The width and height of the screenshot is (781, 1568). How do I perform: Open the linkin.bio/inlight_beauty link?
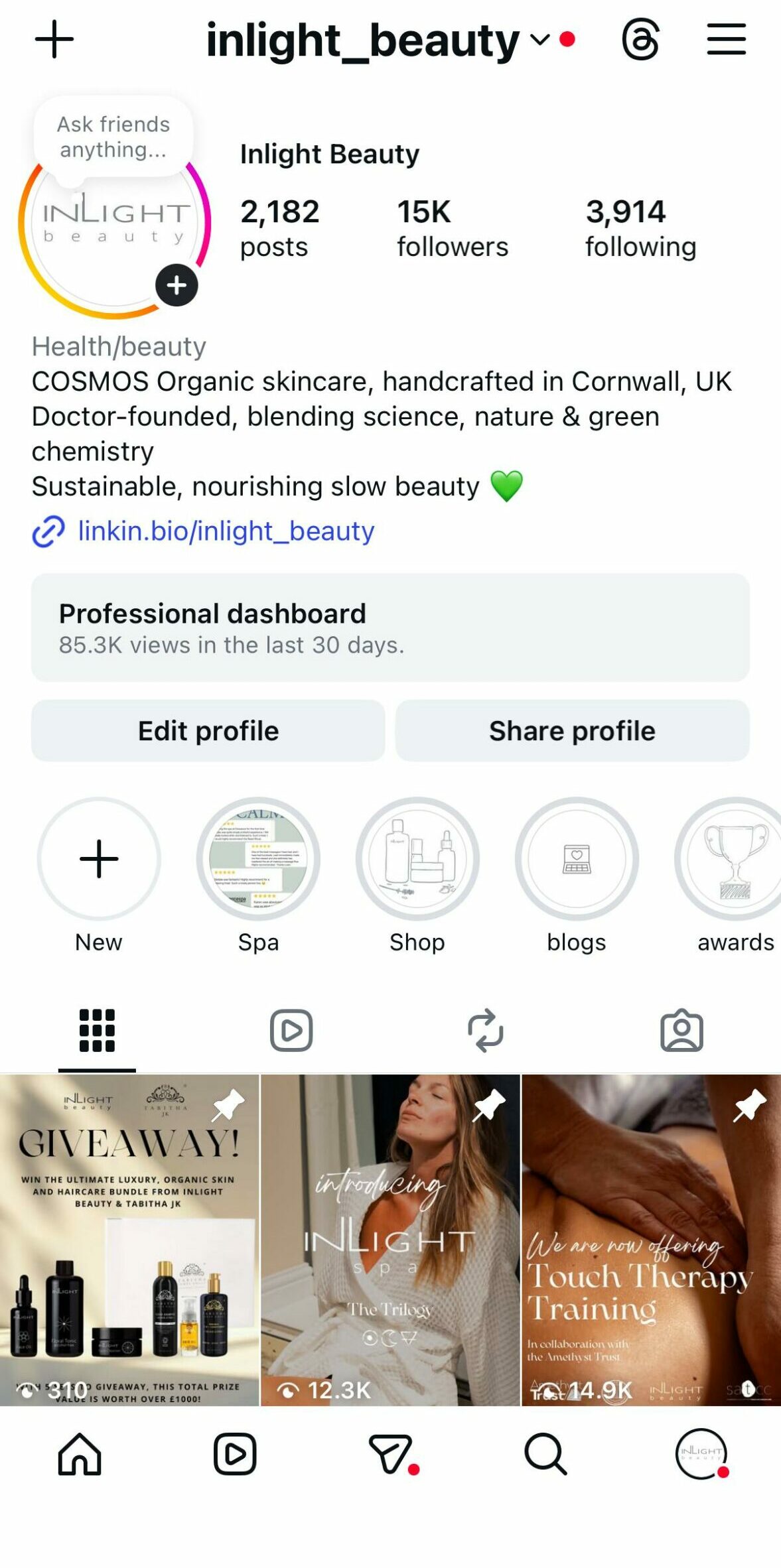(226, 531)
